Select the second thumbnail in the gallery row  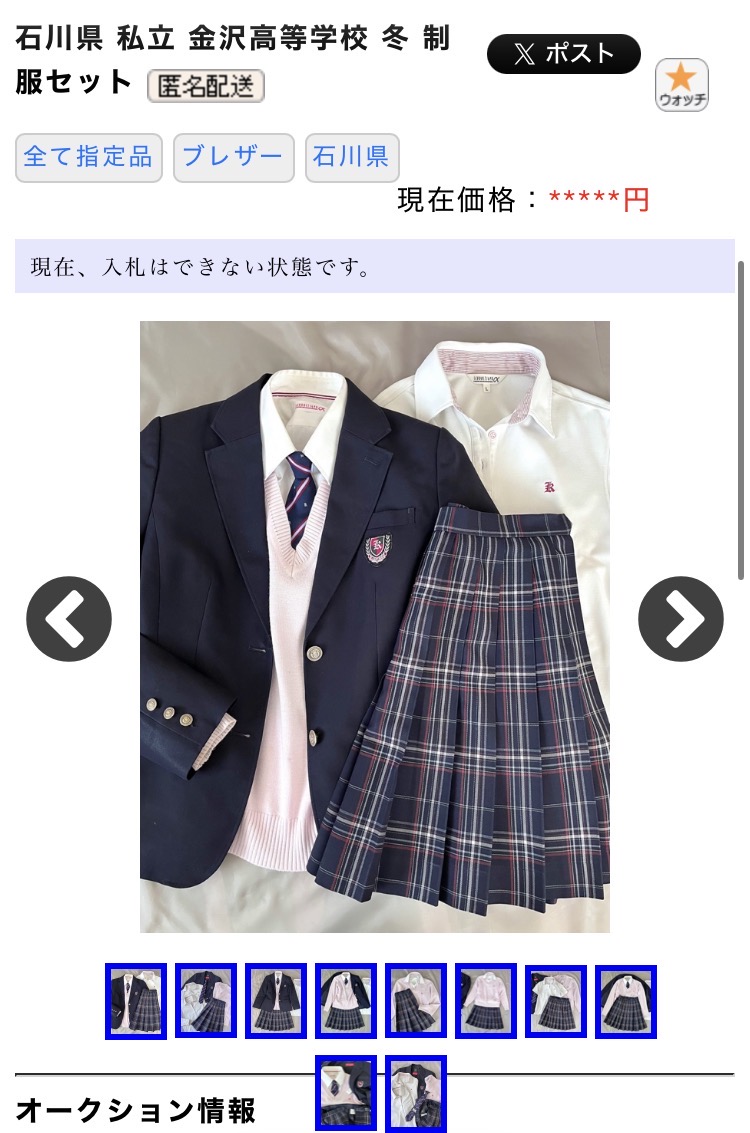(x=206, y=1001)
